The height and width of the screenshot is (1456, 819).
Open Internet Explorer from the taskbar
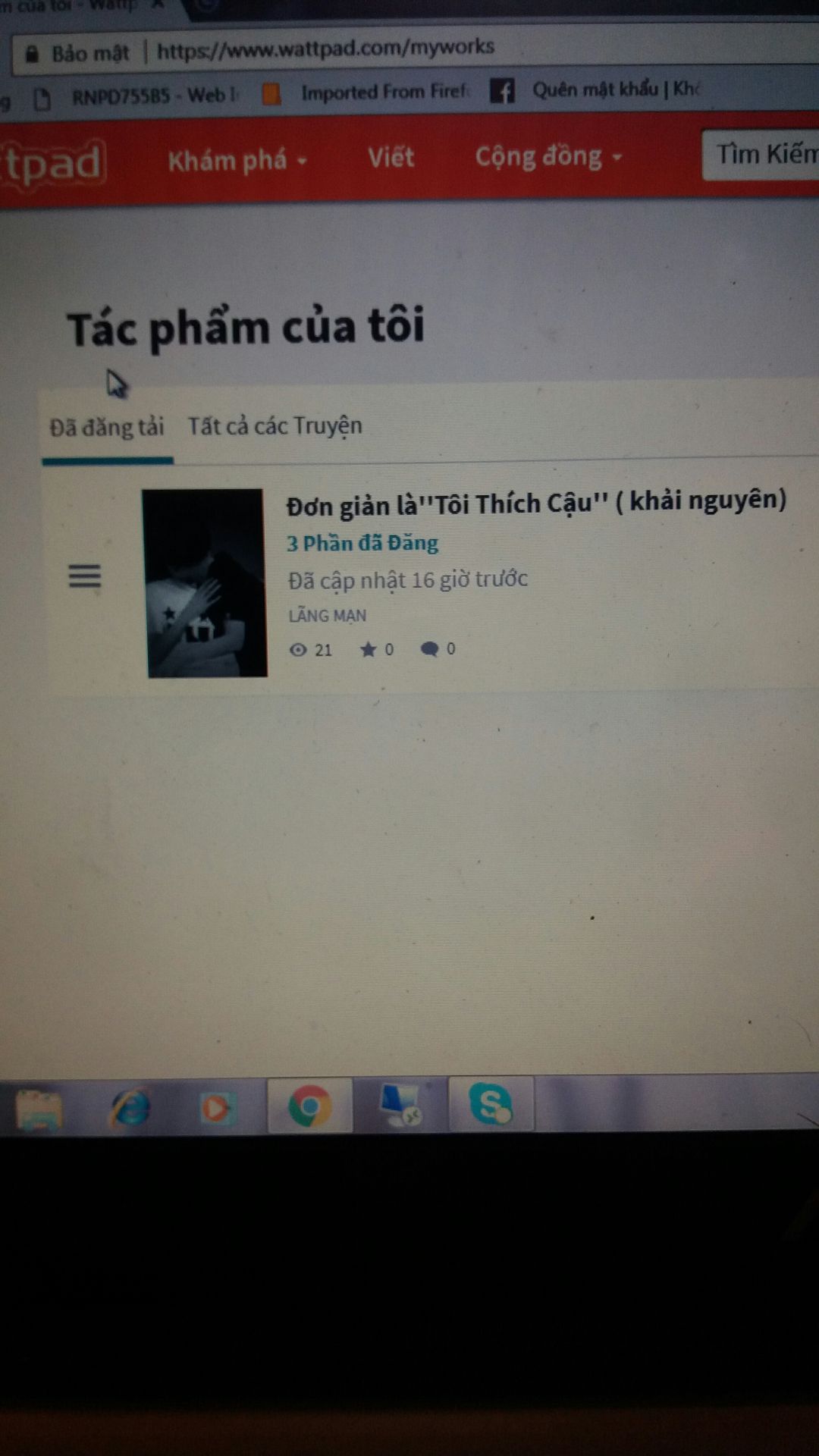point(130,1109)
